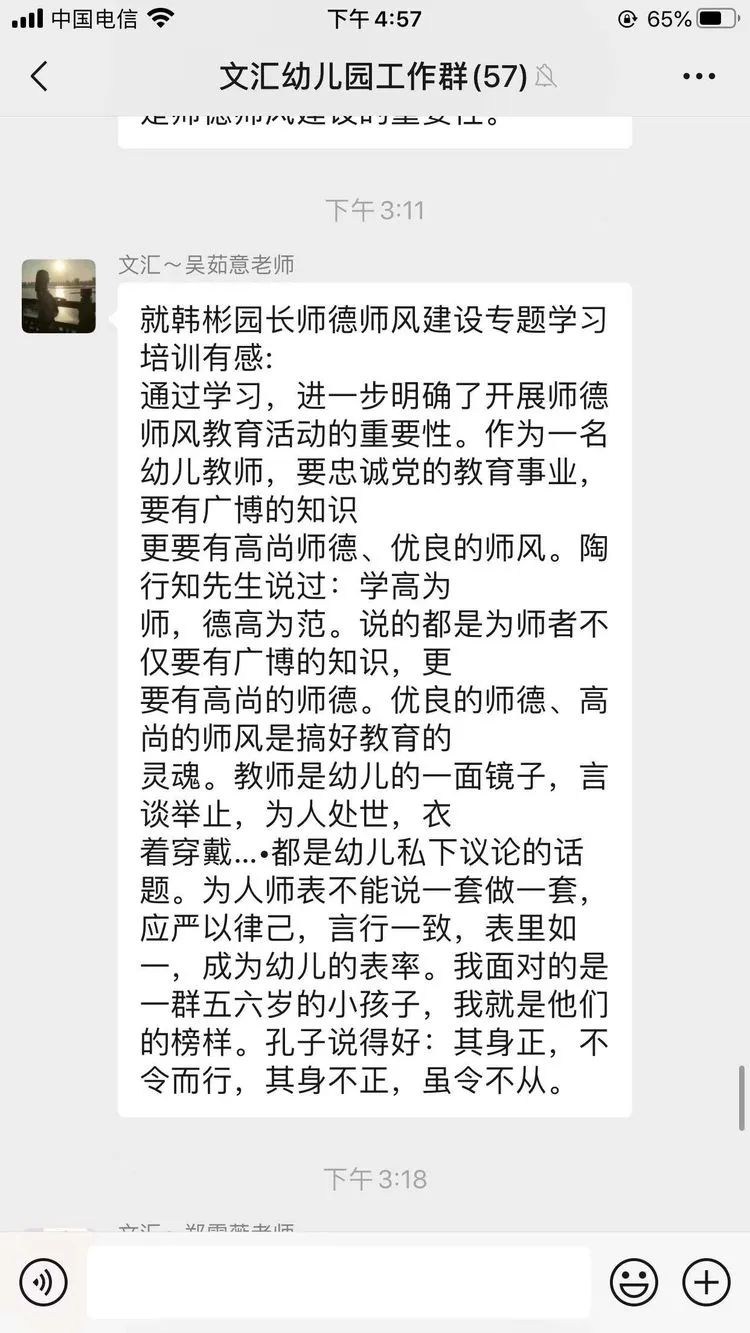Open the group chat info menu

[698, 76]
